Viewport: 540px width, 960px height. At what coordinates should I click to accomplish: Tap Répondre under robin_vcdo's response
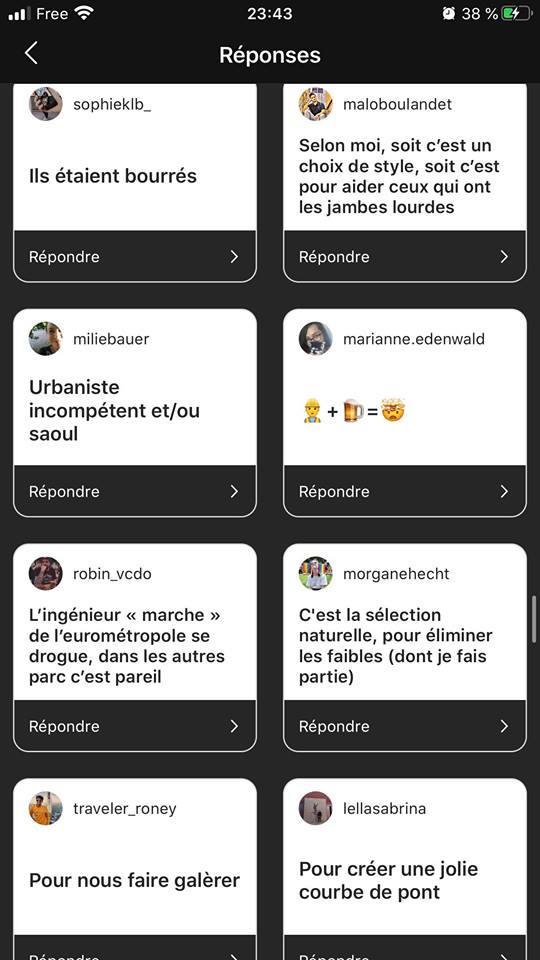[x=135, y=726]
